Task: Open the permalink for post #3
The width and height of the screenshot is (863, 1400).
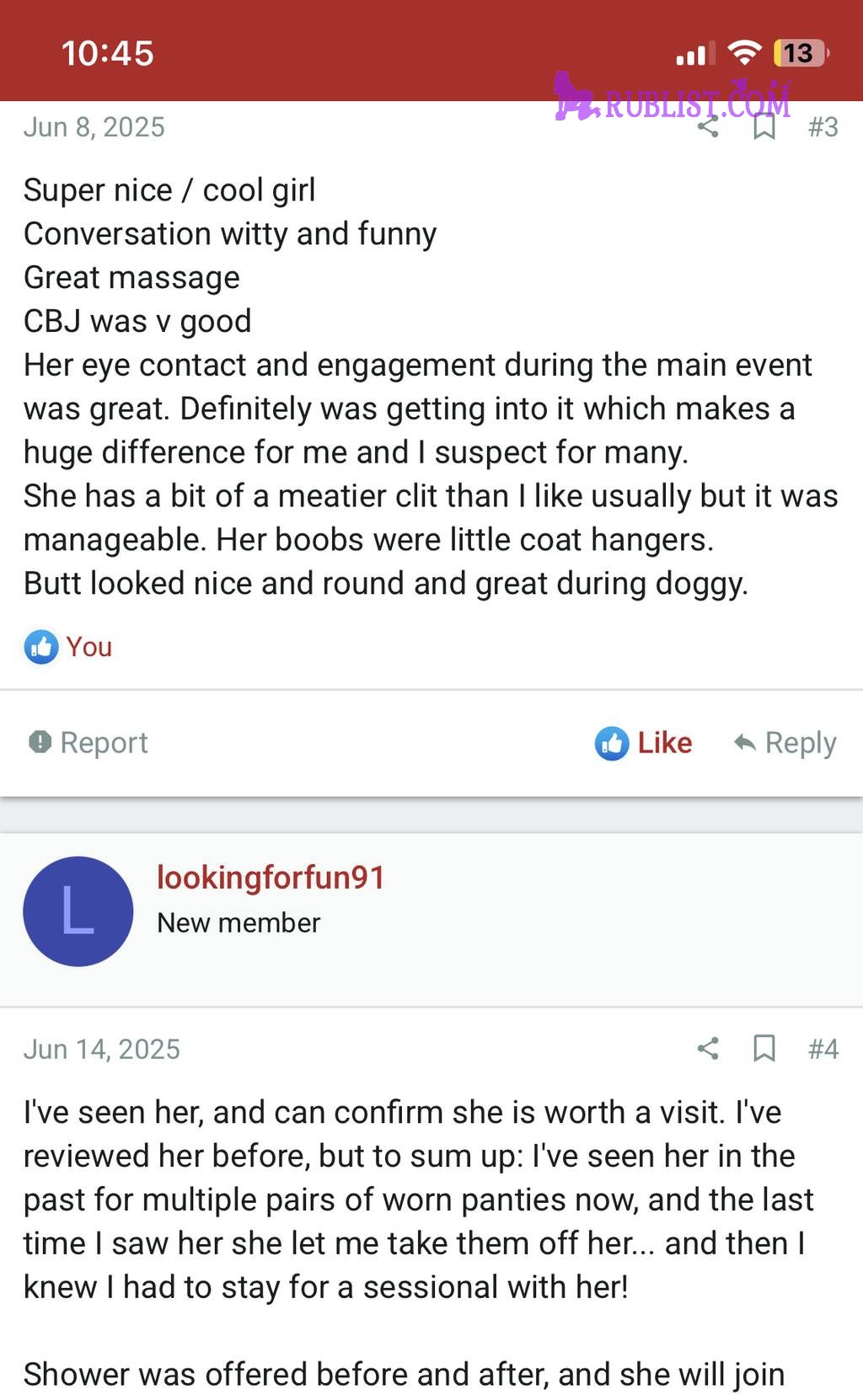Action: [823, 127]
